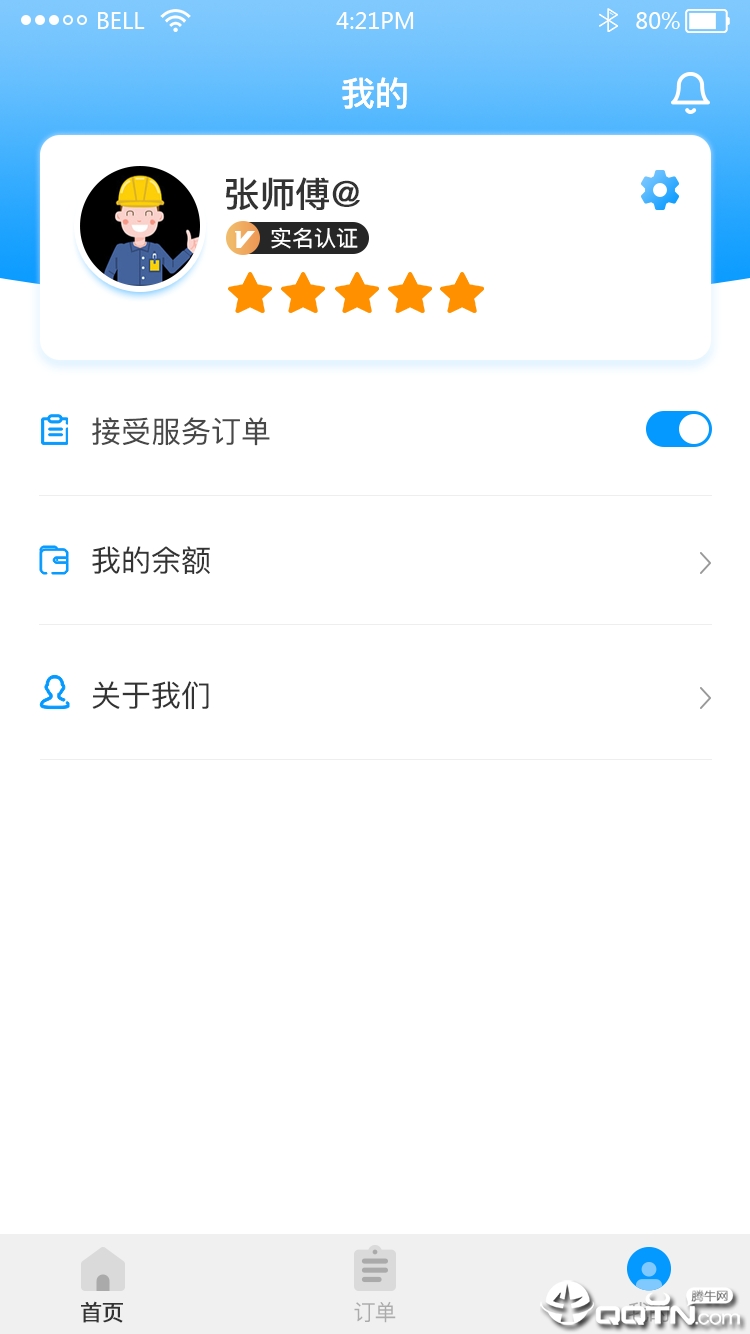Open settings via the gear icon
The height and width of the screenshot is (1334, 750).
(660, 190)
